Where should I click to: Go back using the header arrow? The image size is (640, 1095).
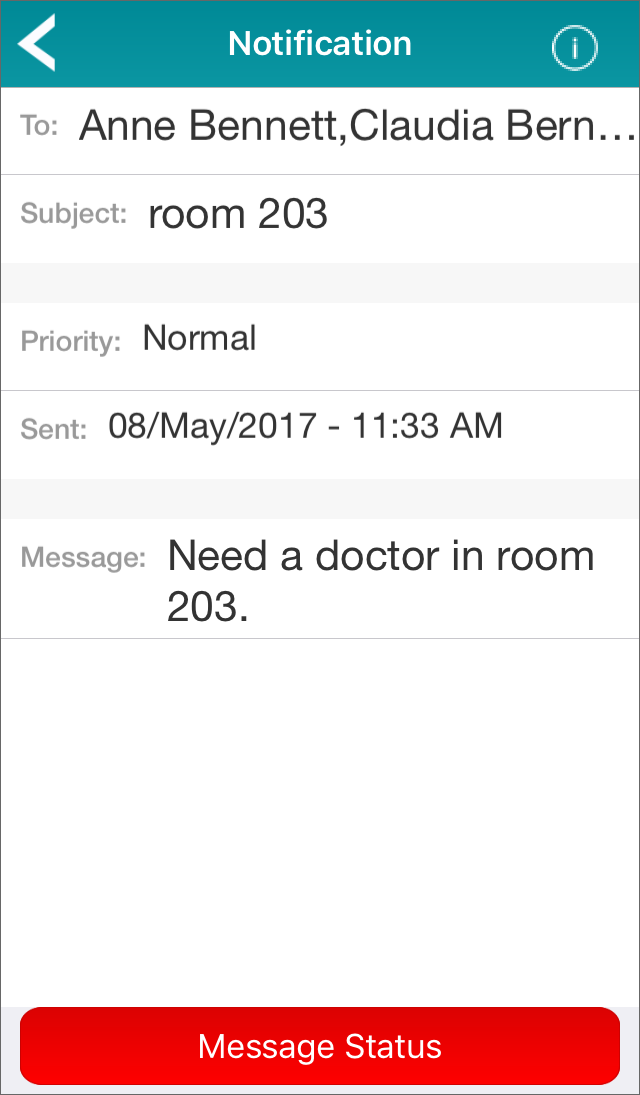(36, 43)
